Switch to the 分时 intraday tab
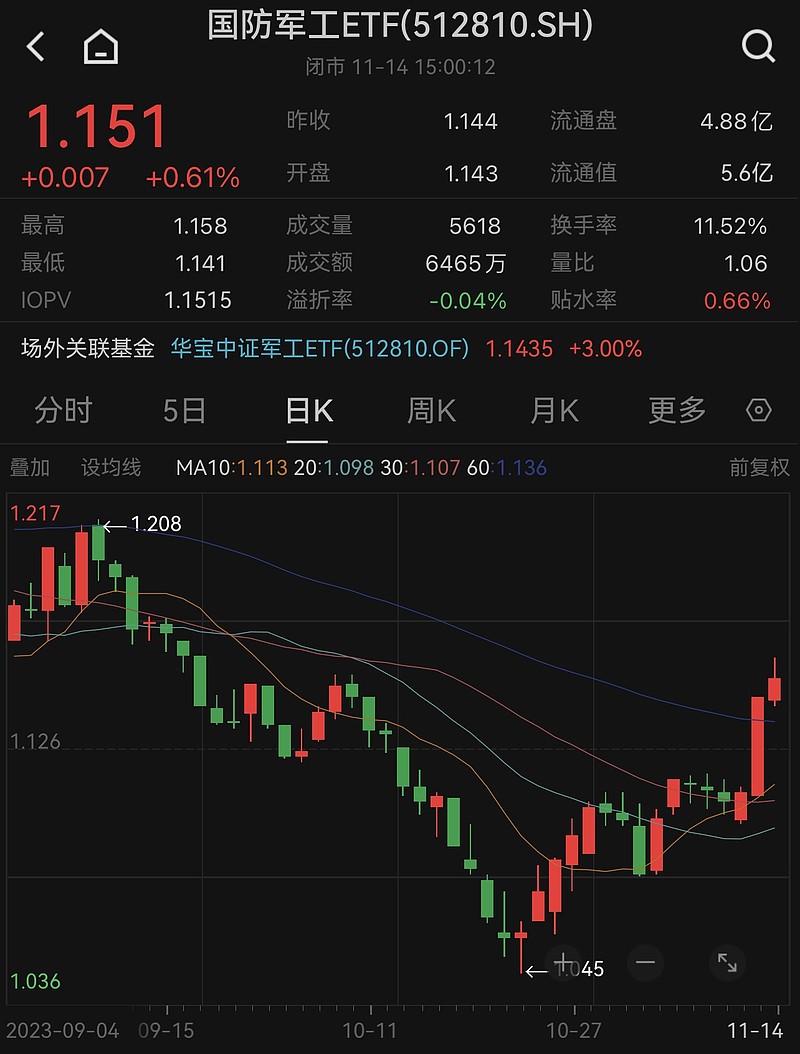The height and width of the screenshot is (1054, 800). 64,410
